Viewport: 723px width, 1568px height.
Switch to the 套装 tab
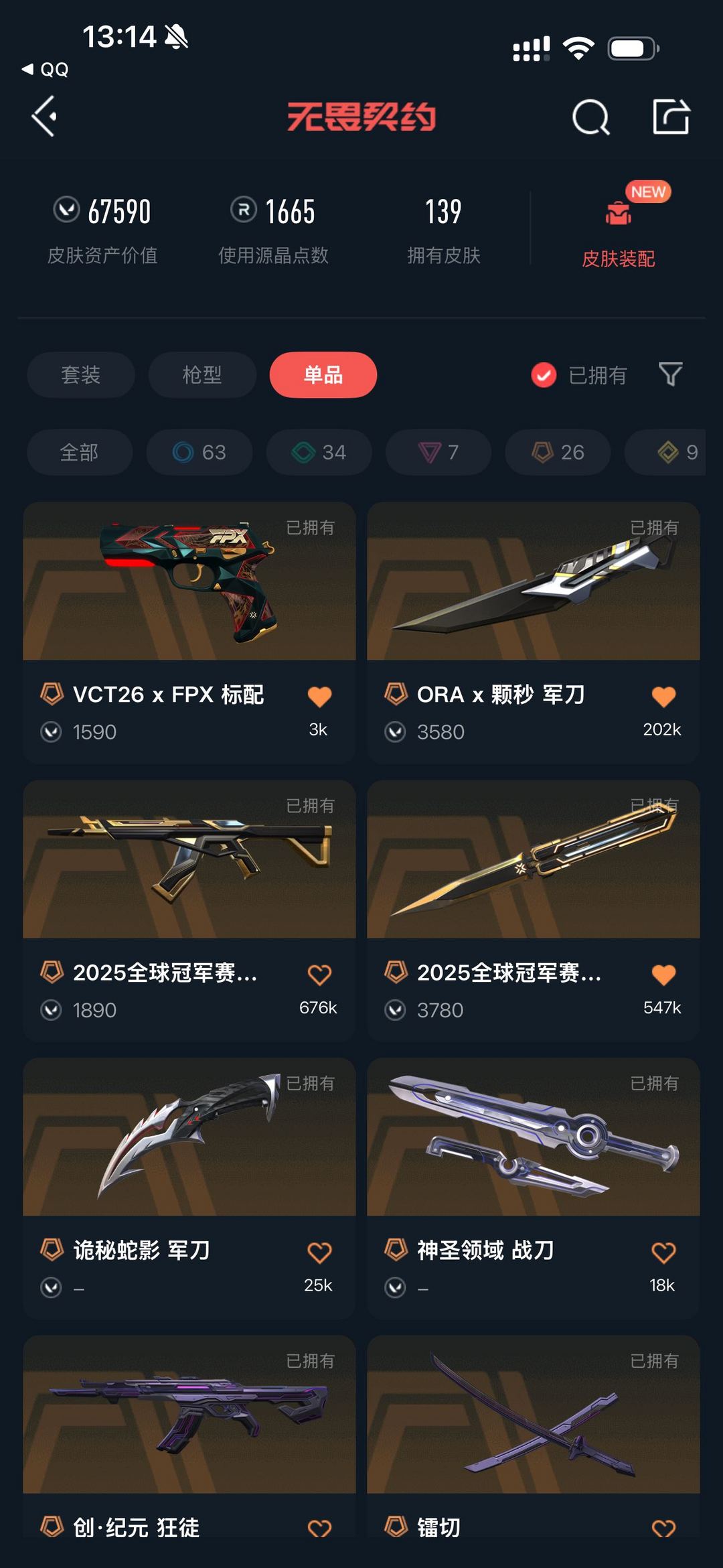[x=80, y=375]
